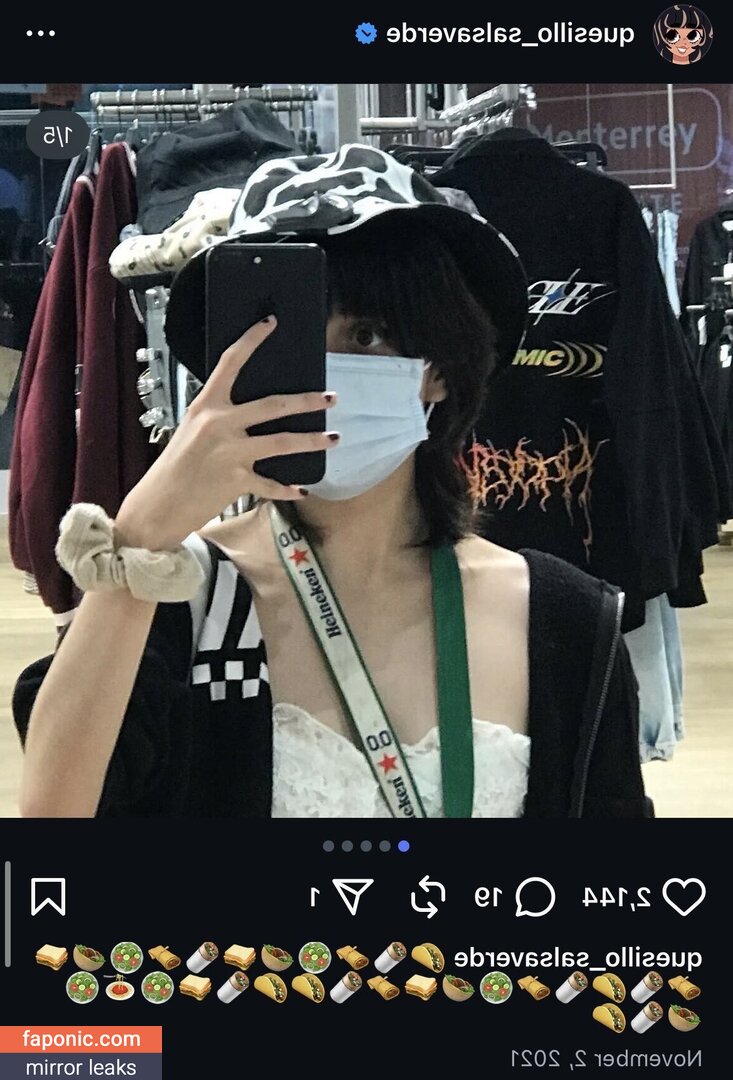Open comments via the speech bubble icon
This screenshot has height=1080, width=733.
(x=536, y=896)
